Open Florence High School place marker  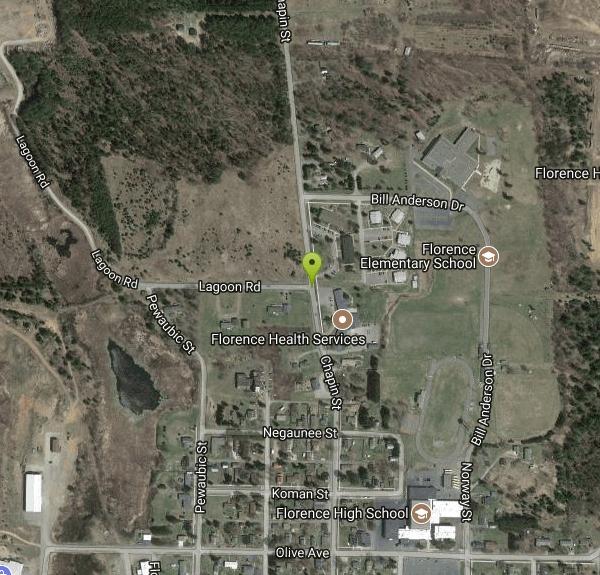[421, 513]
